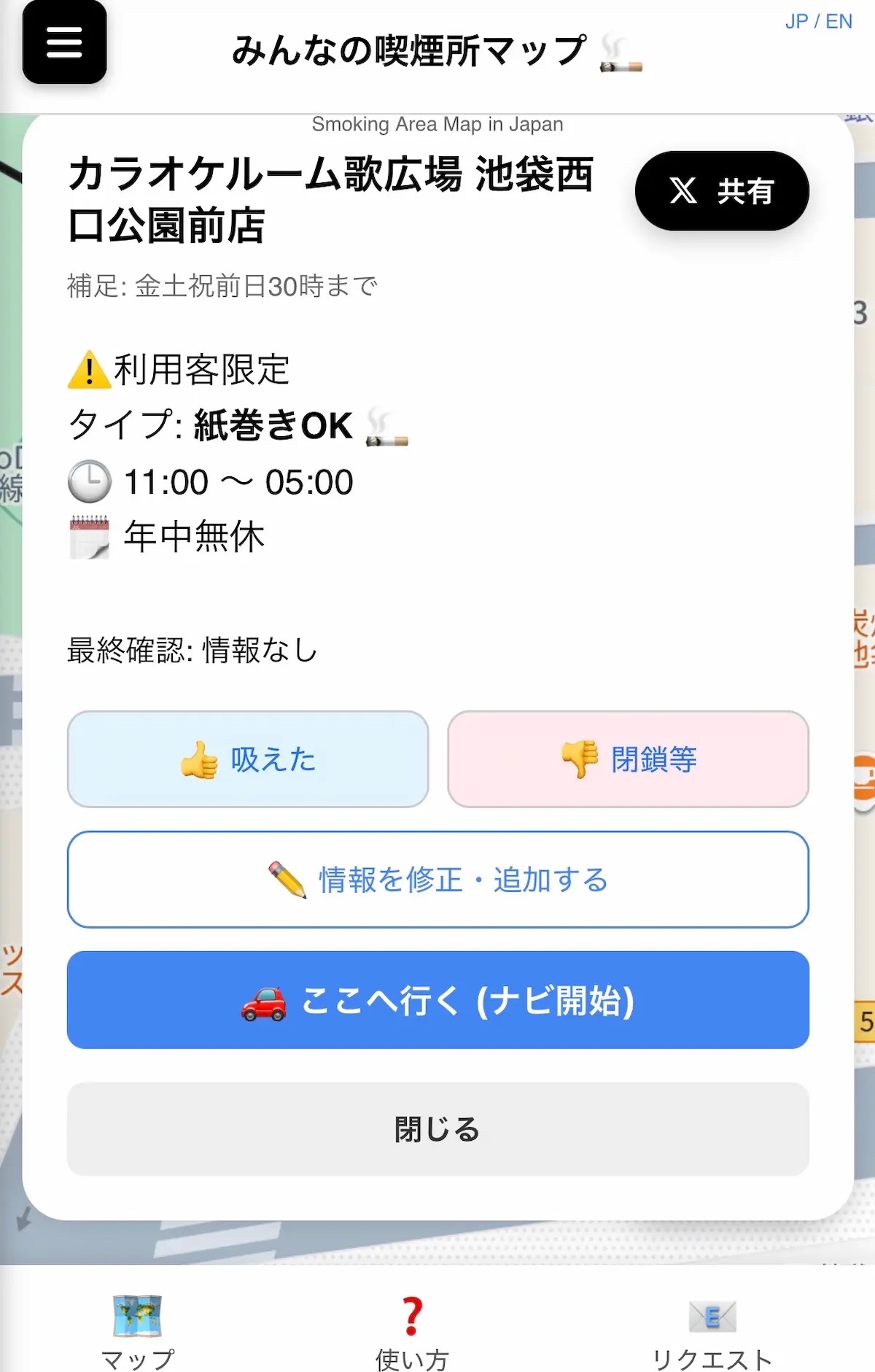Screen dimensions: 875x1372
Task: Select the map icon labeled マップ
Action: pyautogui.click(x=136, y=1318)
